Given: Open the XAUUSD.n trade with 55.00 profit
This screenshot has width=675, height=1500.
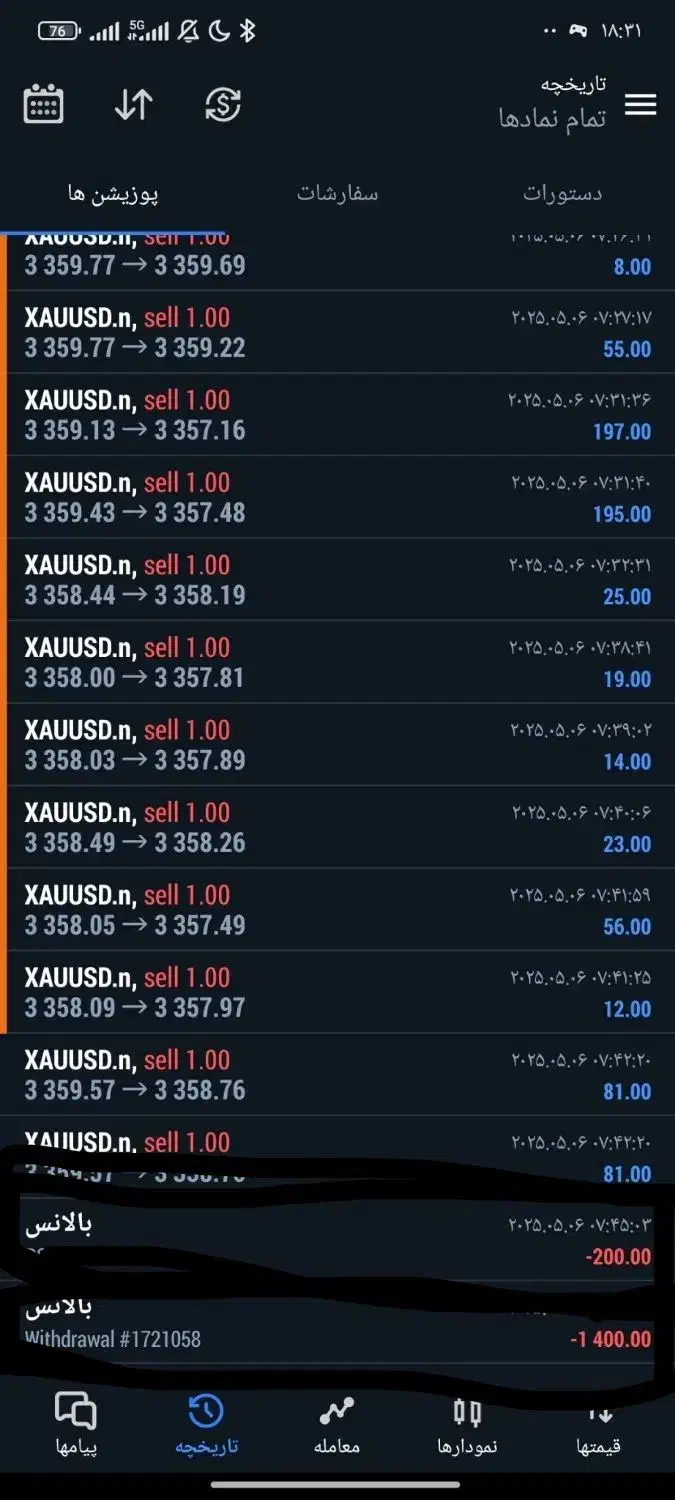Looking at the screenshot, I should click(337, 333).
